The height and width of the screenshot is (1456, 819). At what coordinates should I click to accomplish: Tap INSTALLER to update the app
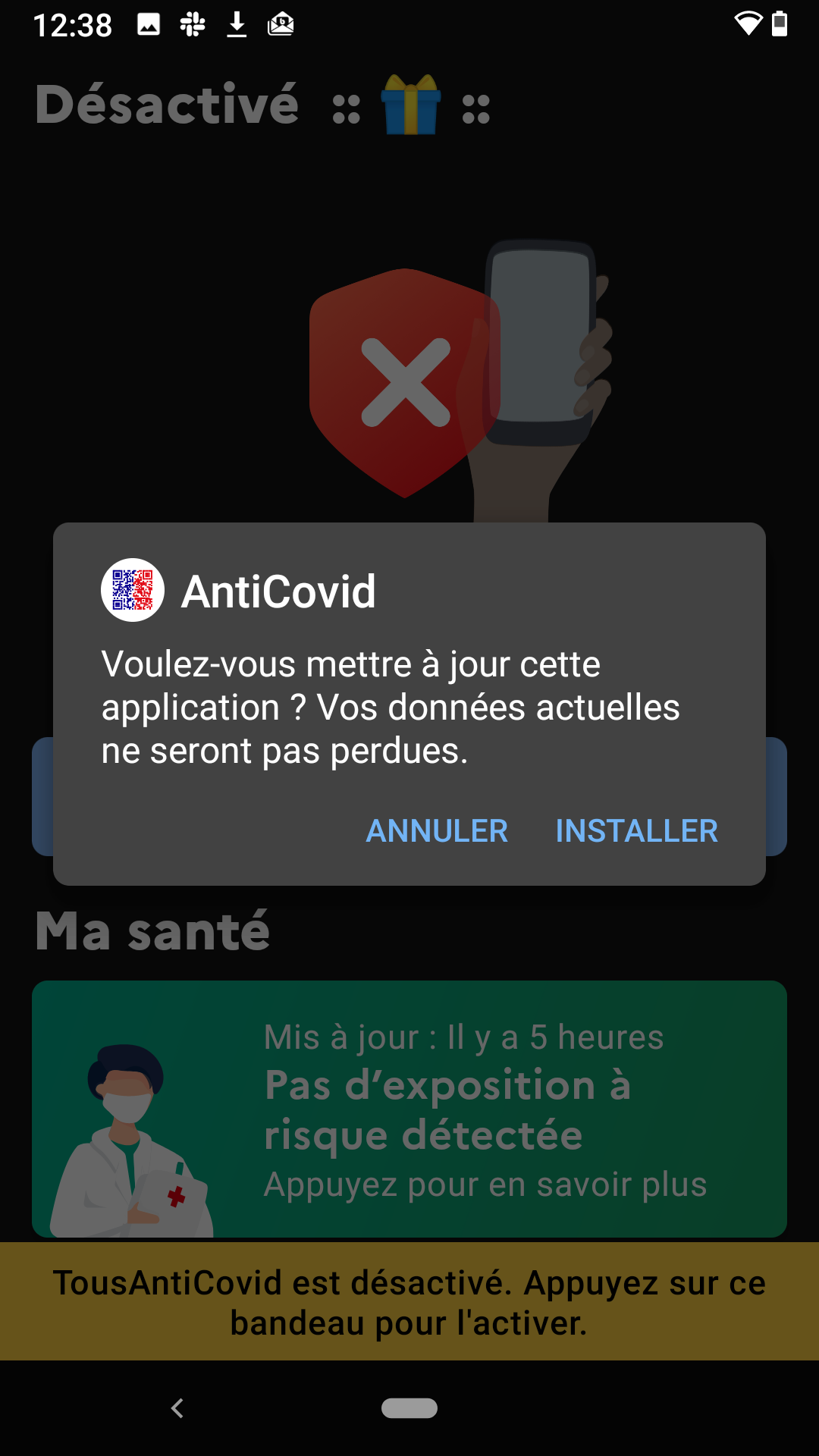pos(636,830)
